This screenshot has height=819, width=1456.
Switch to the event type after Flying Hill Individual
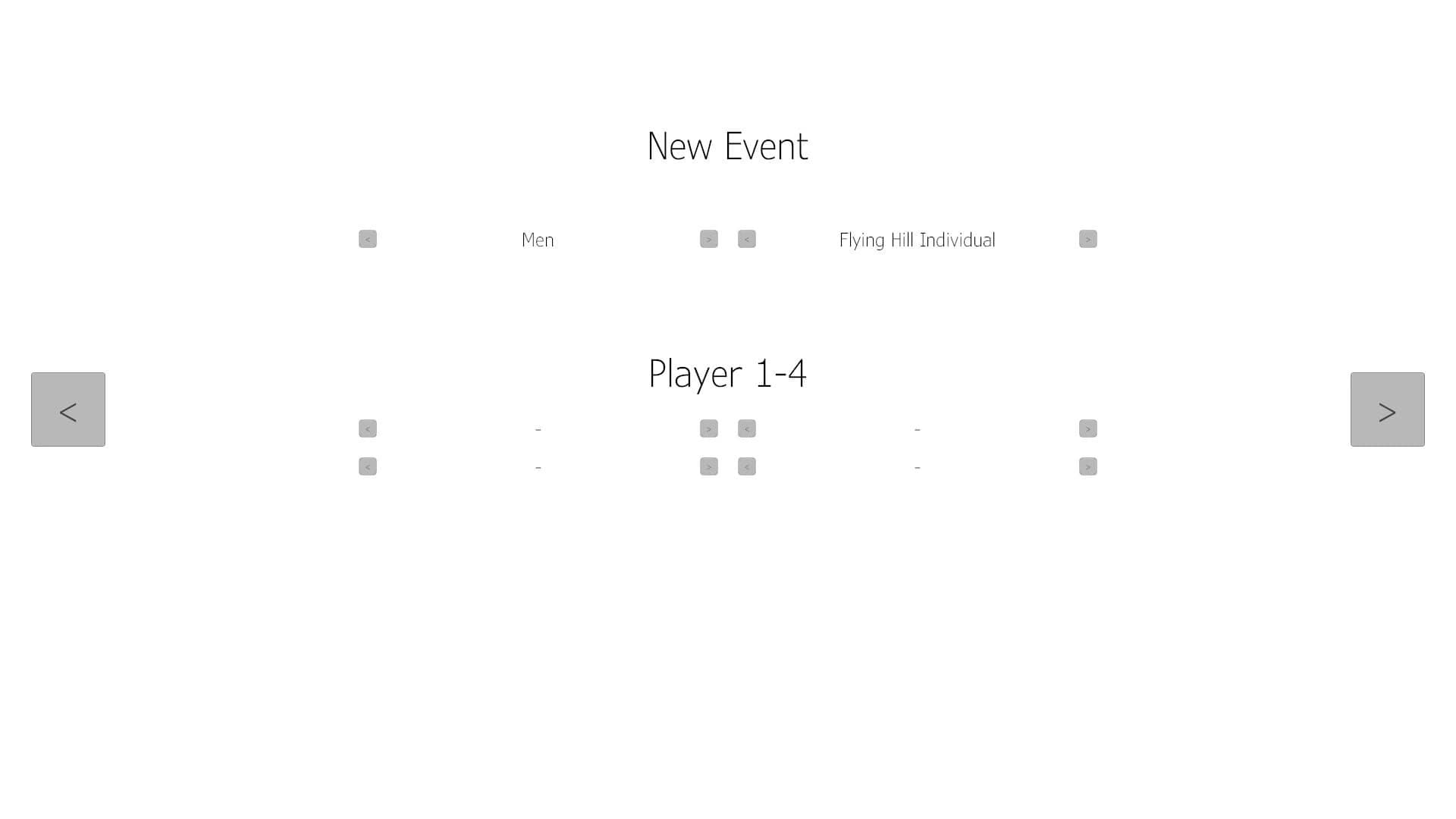pyautogui.click(x=1088, y=240)
